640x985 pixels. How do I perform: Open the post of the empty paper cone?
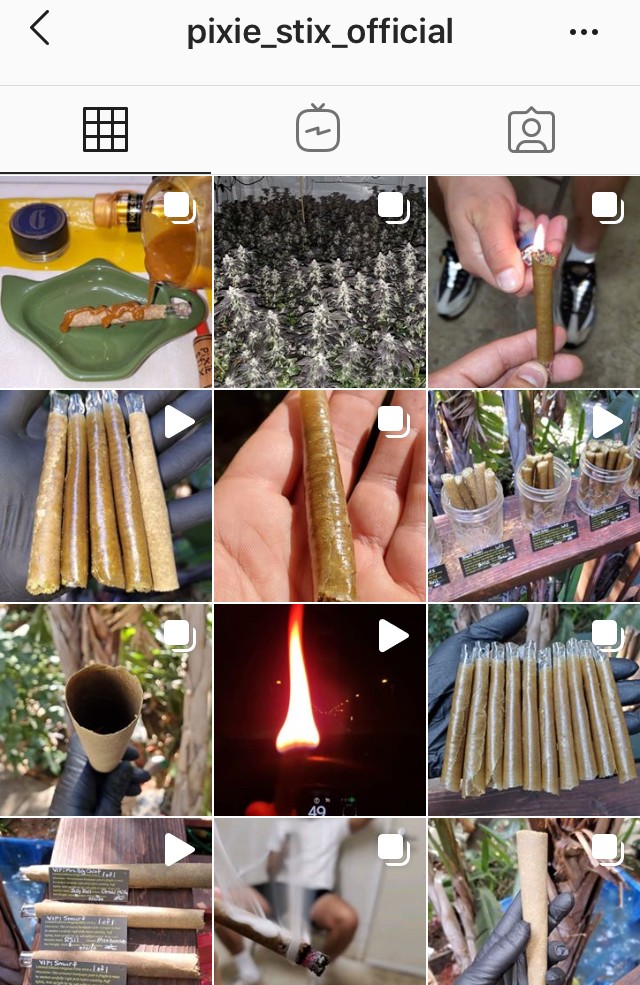[105, 710]
